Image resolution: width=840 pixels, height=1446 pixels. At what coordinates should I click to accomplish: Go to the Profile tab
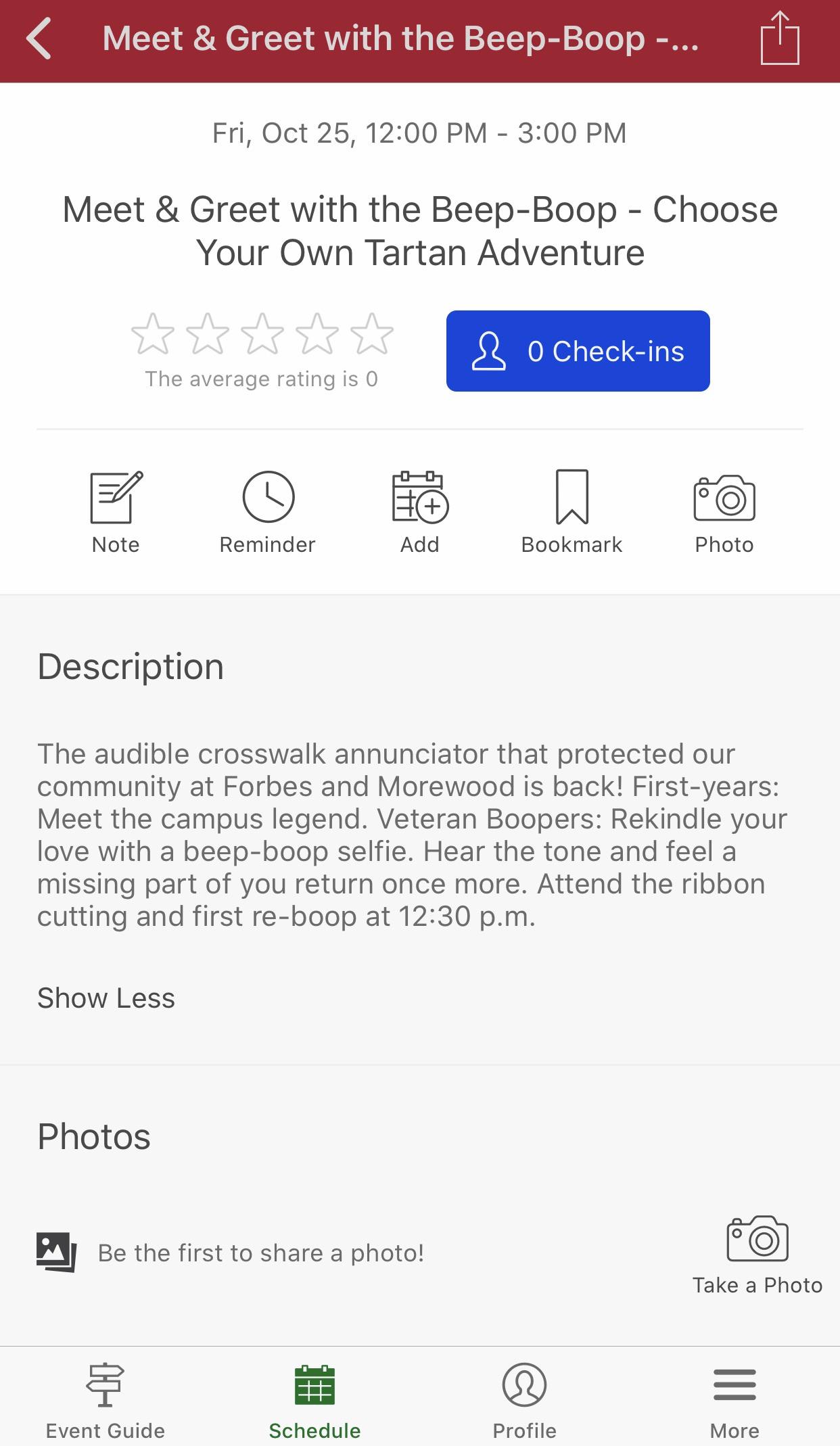pos(524,1400)
